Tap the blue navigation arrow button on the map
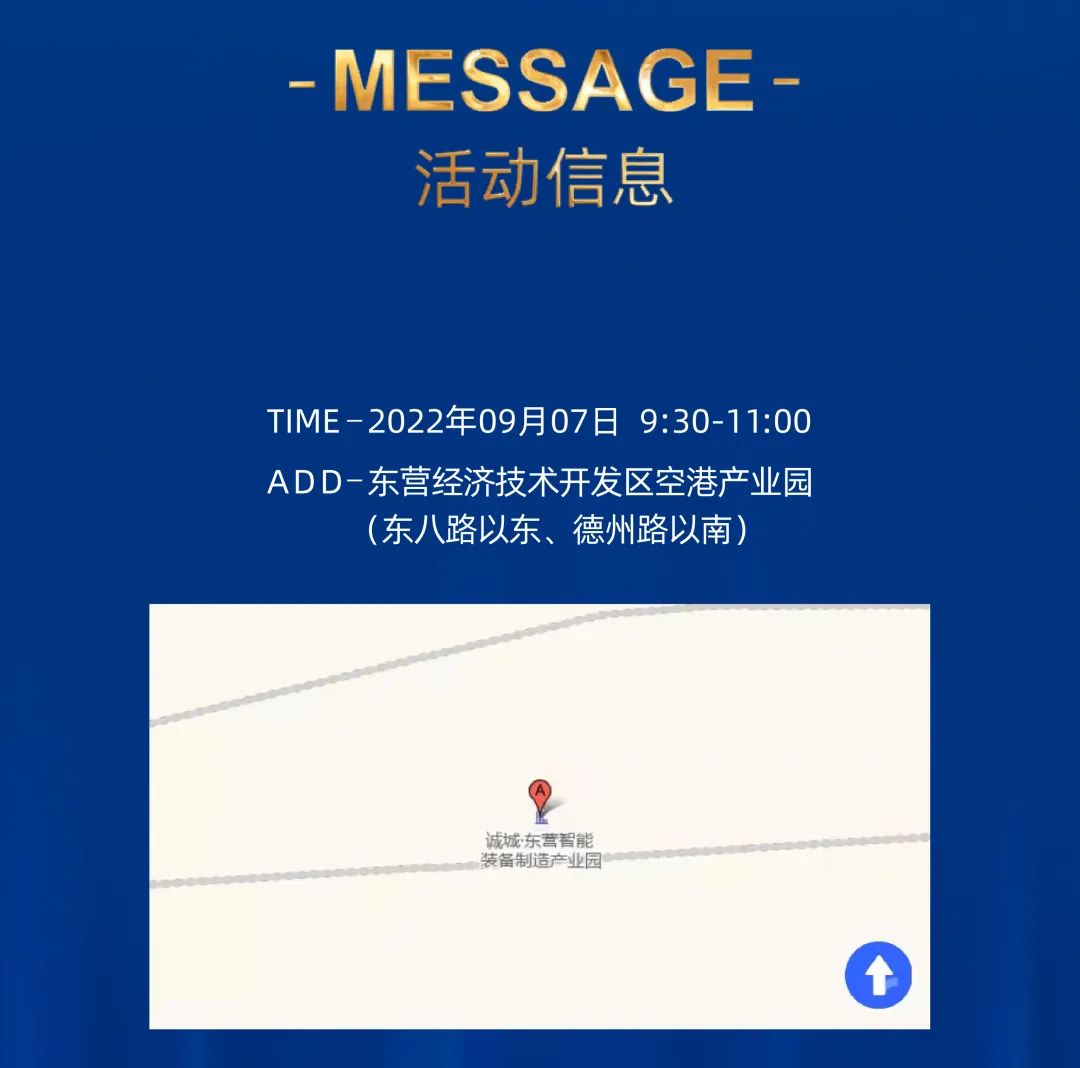Screen dimensions: 1080x1068 coord(878,974)
